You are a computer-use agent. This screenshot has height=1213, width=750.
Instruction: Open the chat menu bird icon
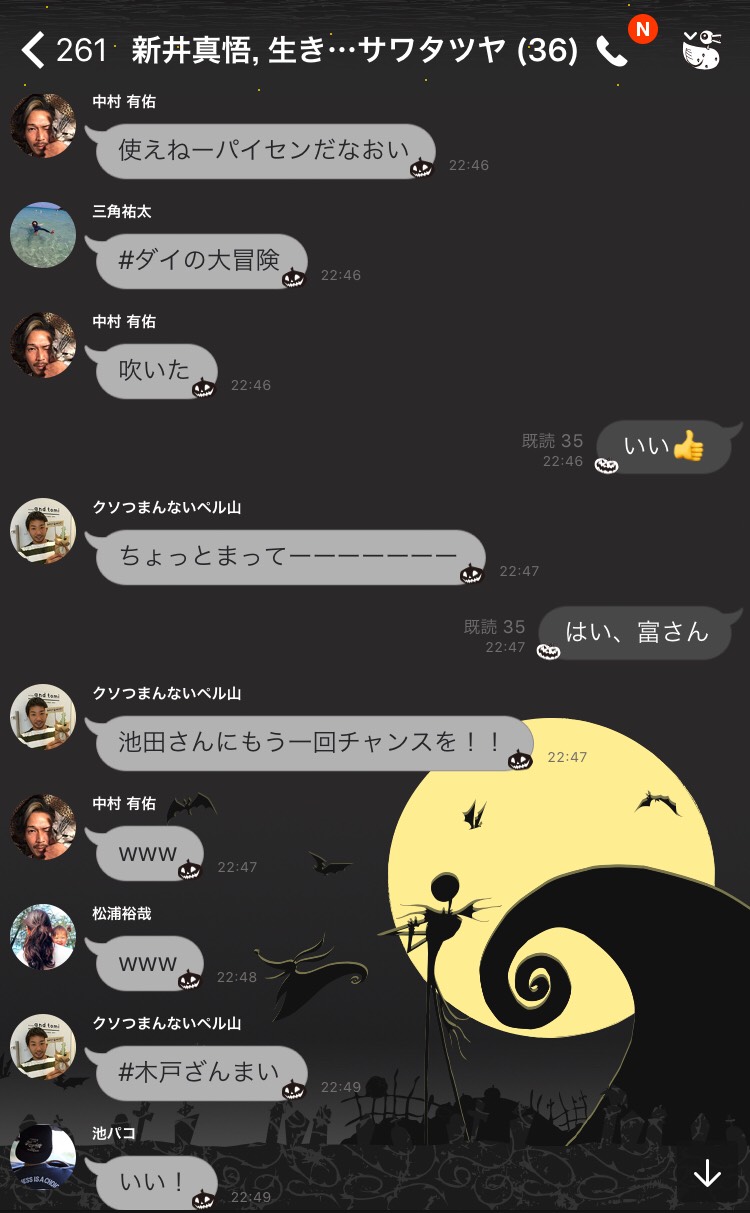click(x=701, y=49)
